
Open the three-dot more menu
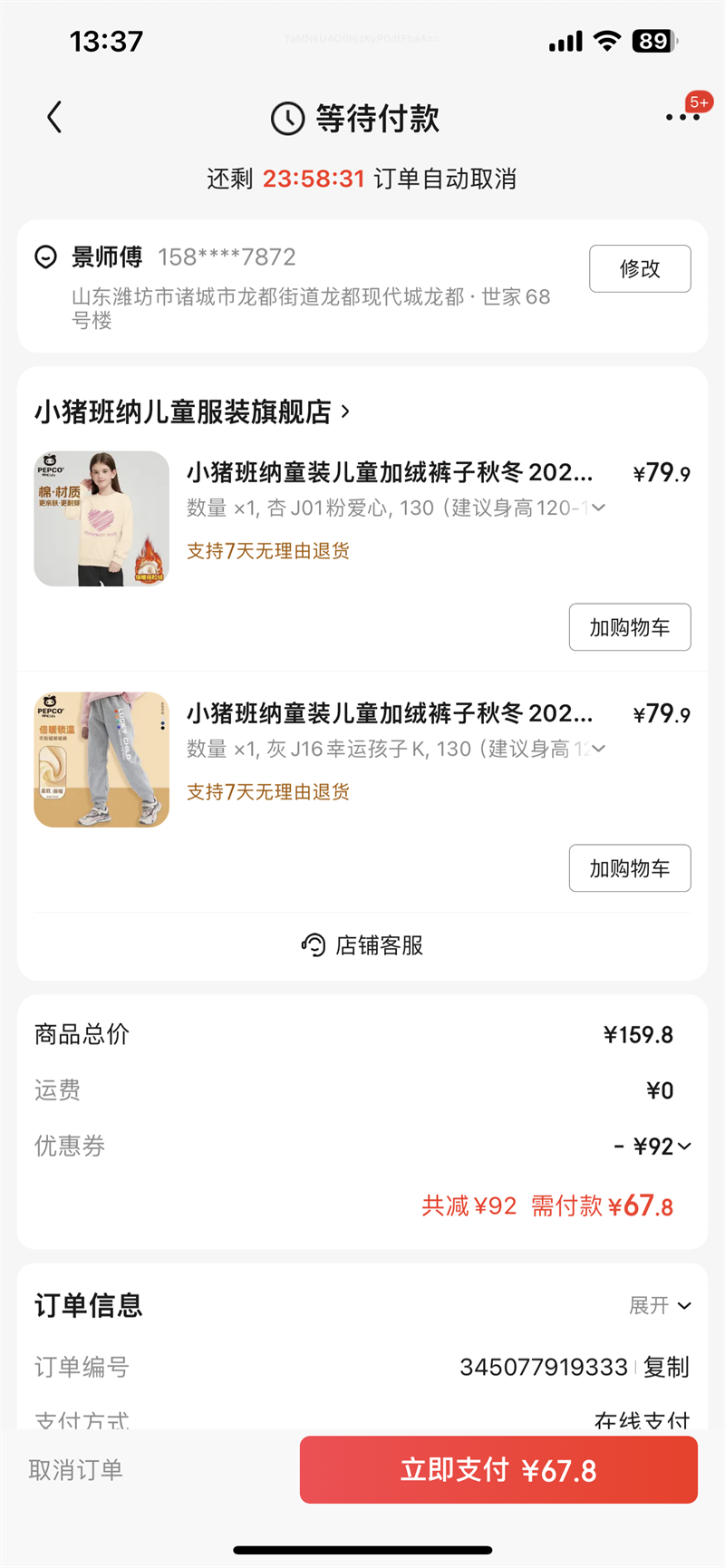[682, 117]
